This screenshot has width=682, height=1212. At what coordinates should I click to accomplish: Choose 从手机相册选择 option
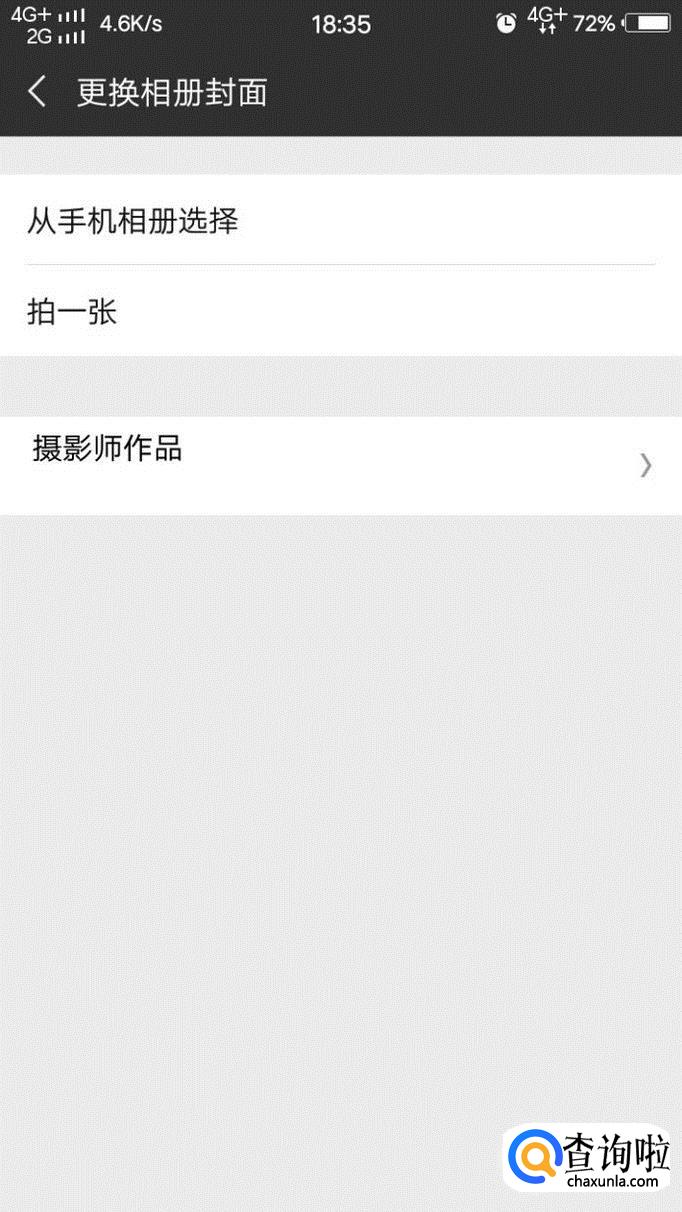pos(133,221)
